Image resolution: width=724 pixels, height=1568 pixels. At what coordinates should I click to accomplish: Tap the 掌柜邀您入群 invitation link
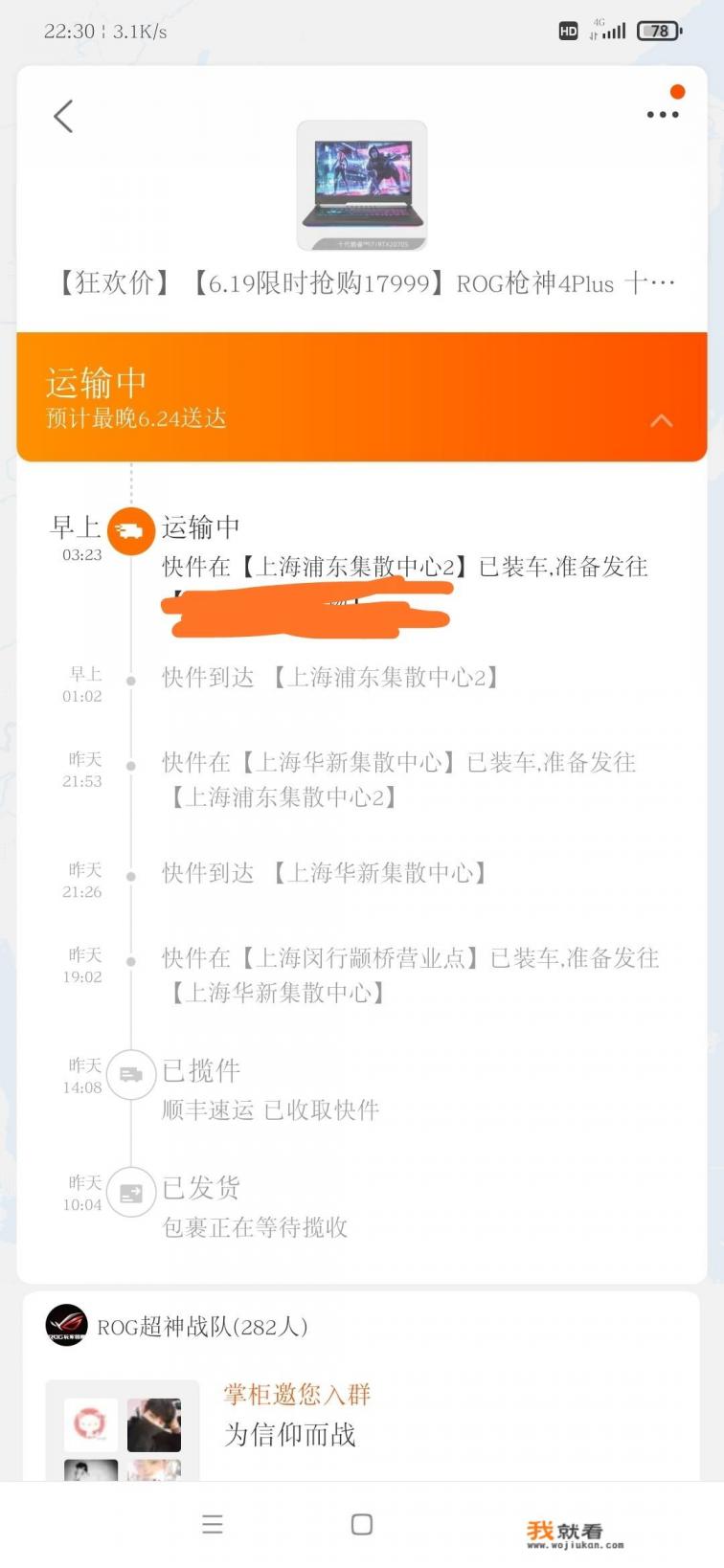298,1394
